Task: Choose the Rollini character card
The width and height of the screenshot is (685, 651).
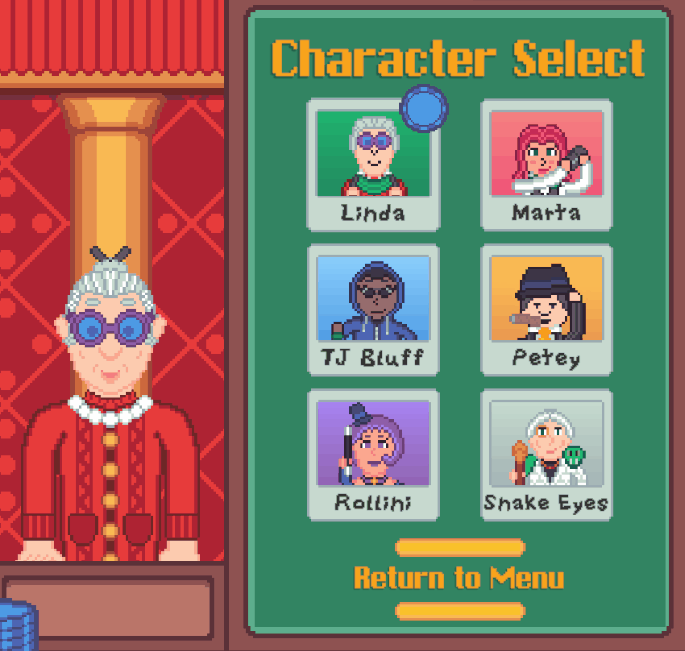Action: 373,455
